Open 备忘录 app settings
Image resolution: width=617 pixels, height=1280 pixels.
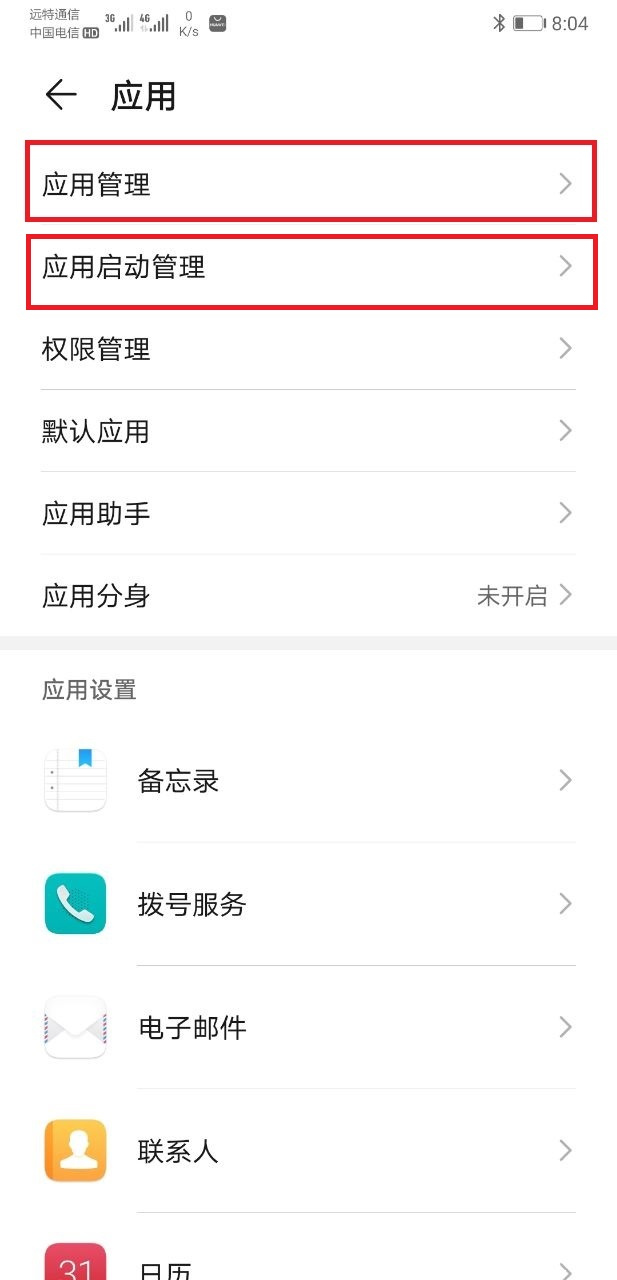(x=308, y=781)
